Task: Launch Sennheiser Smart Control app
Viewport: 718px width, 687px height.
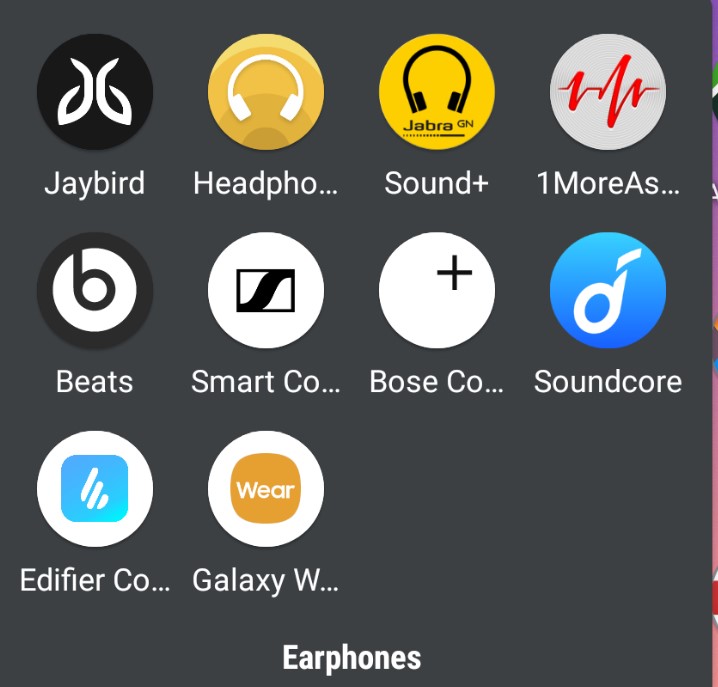Action: pyautogui.click(x=266, y=290)
